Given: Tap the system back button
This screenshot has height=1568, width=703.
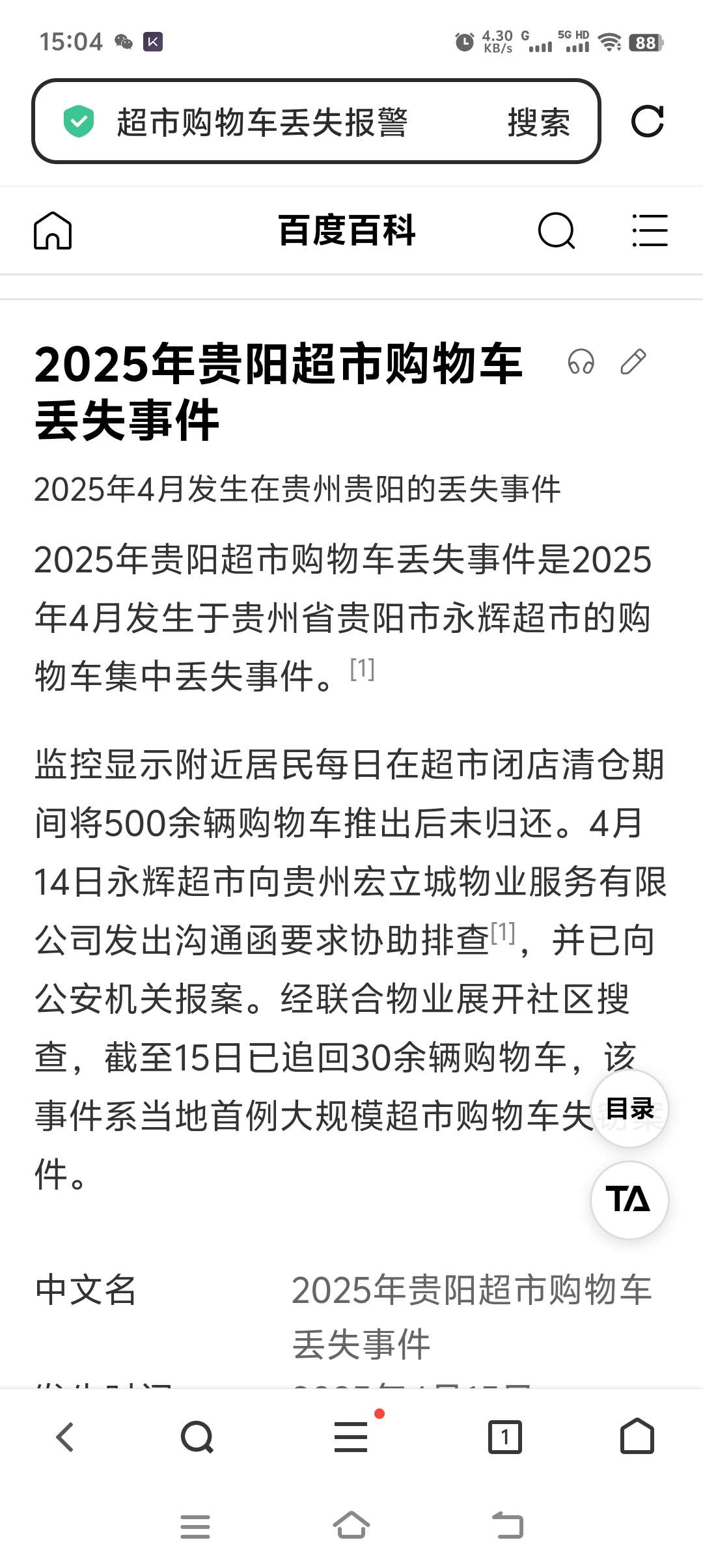Looking at the screenshot, I should (508, 1525).
